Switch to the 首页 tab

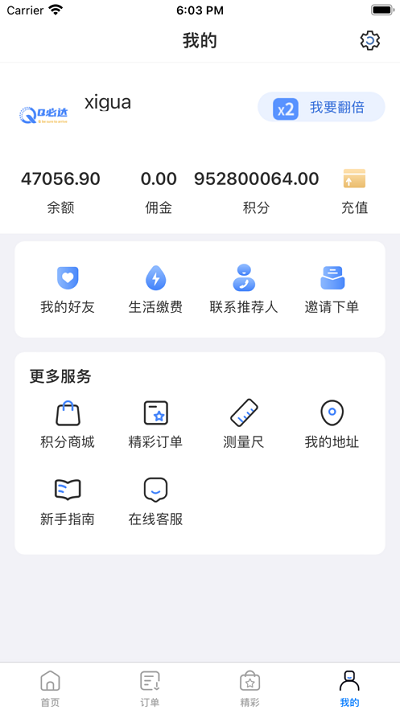point(50,688)
